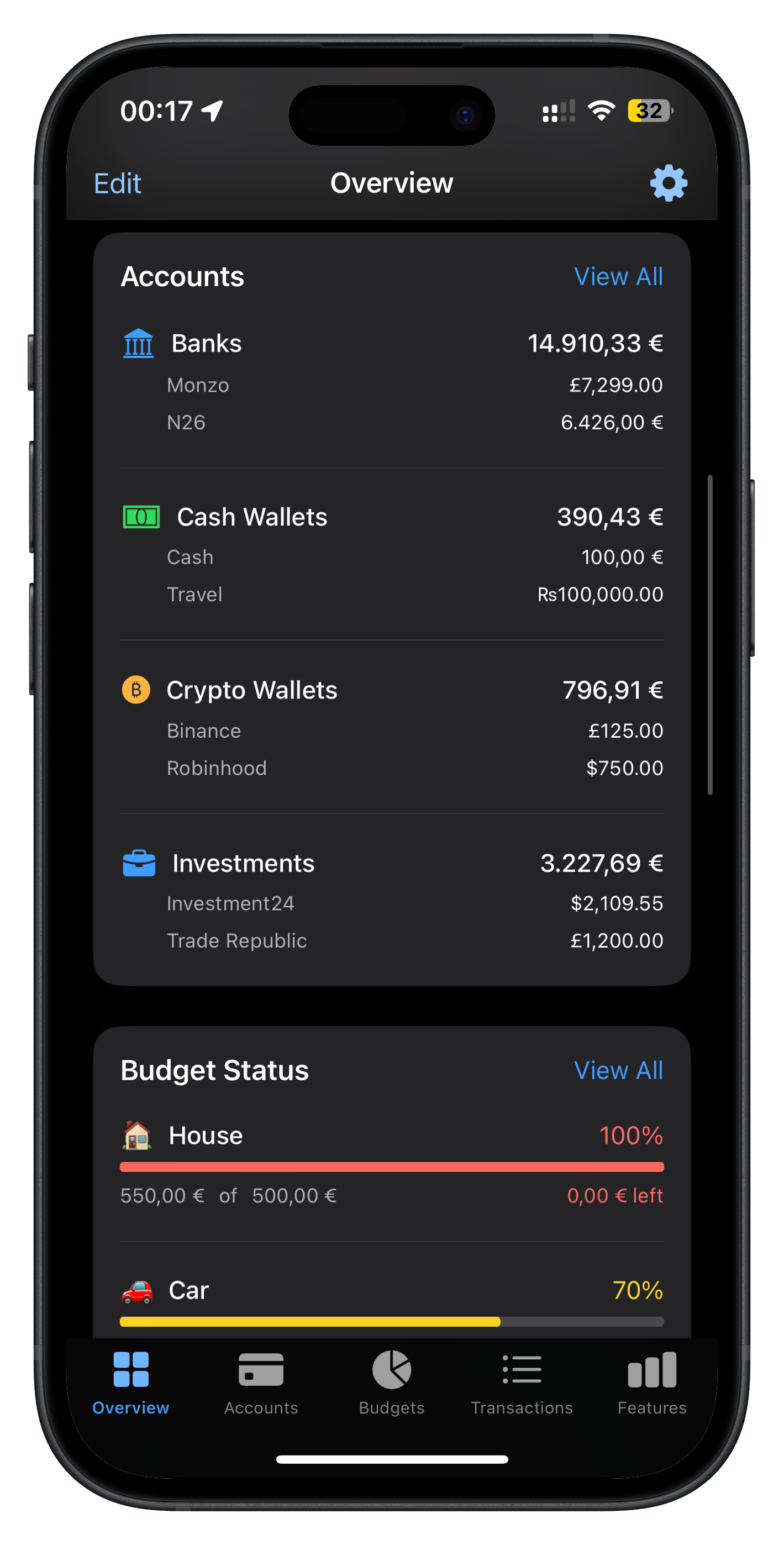
Task: View all budgets in Budget Status
Action: click(618, 1070)
